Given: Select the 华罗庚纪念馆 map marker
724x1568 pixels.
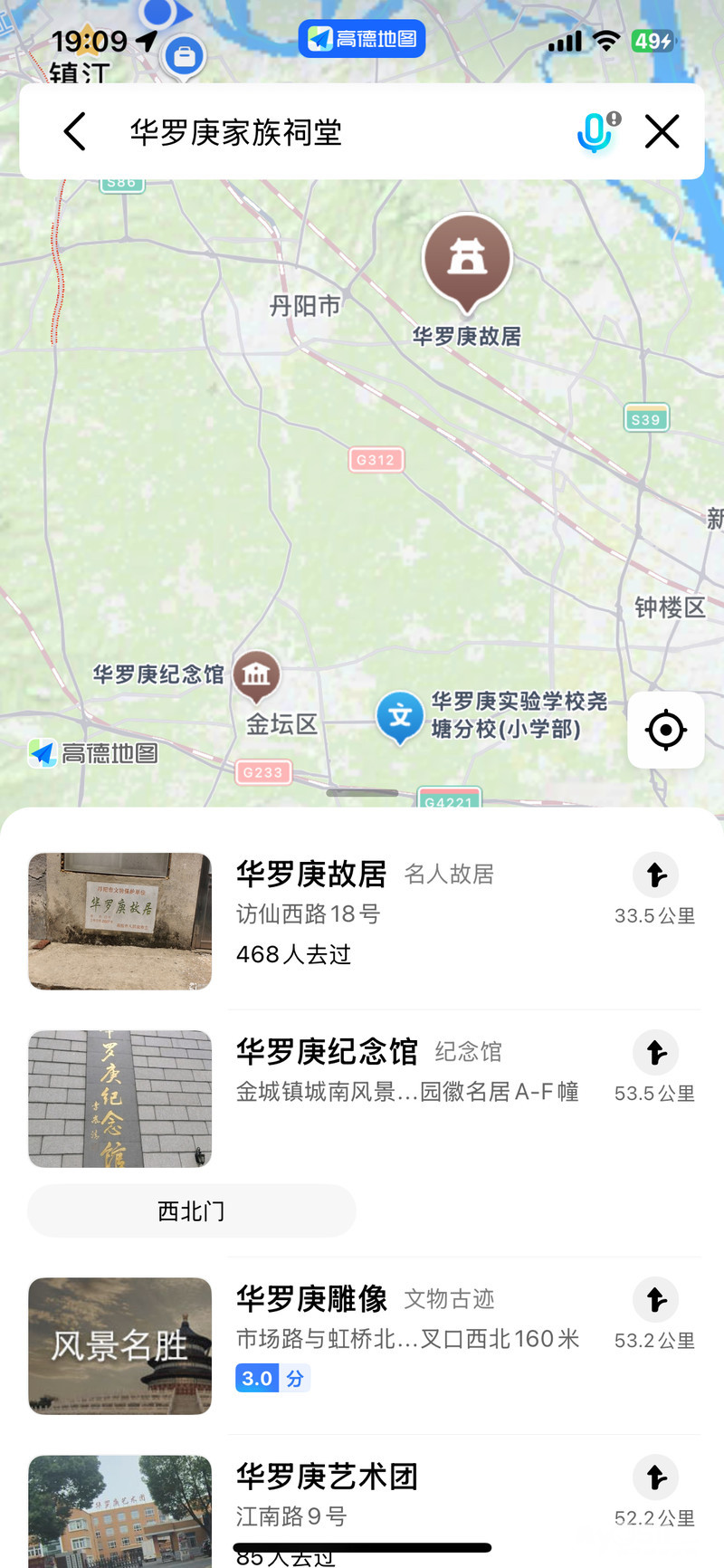Looking at the screenshot, I should pyautogui.click(x=257, y=674).
